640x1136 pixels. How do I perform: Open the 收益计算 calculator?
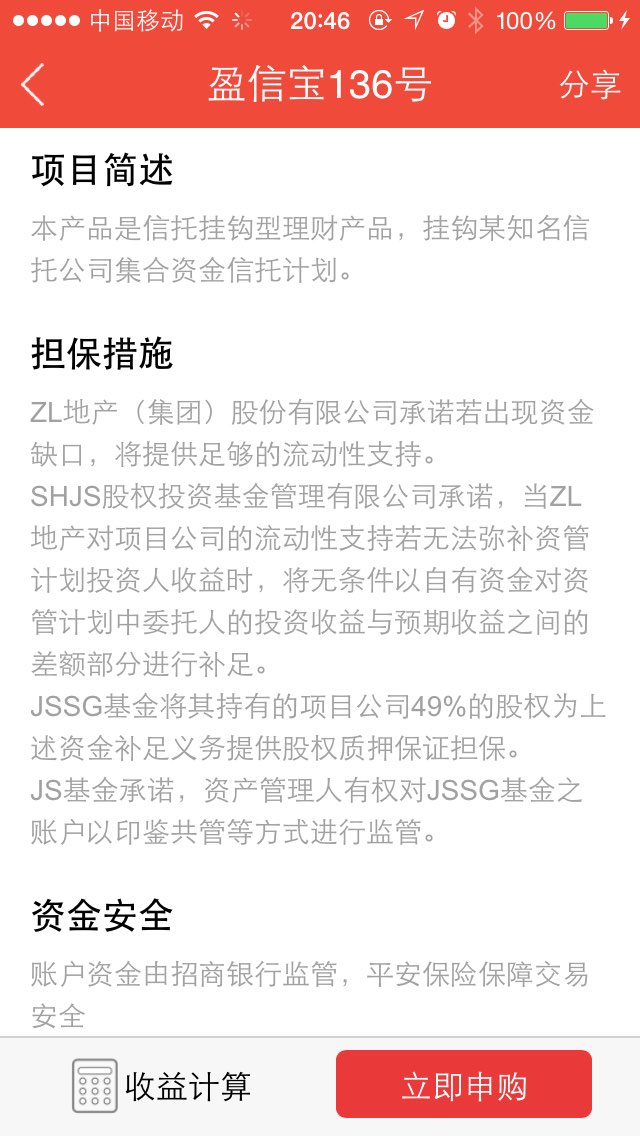(x=162, y=1086)
